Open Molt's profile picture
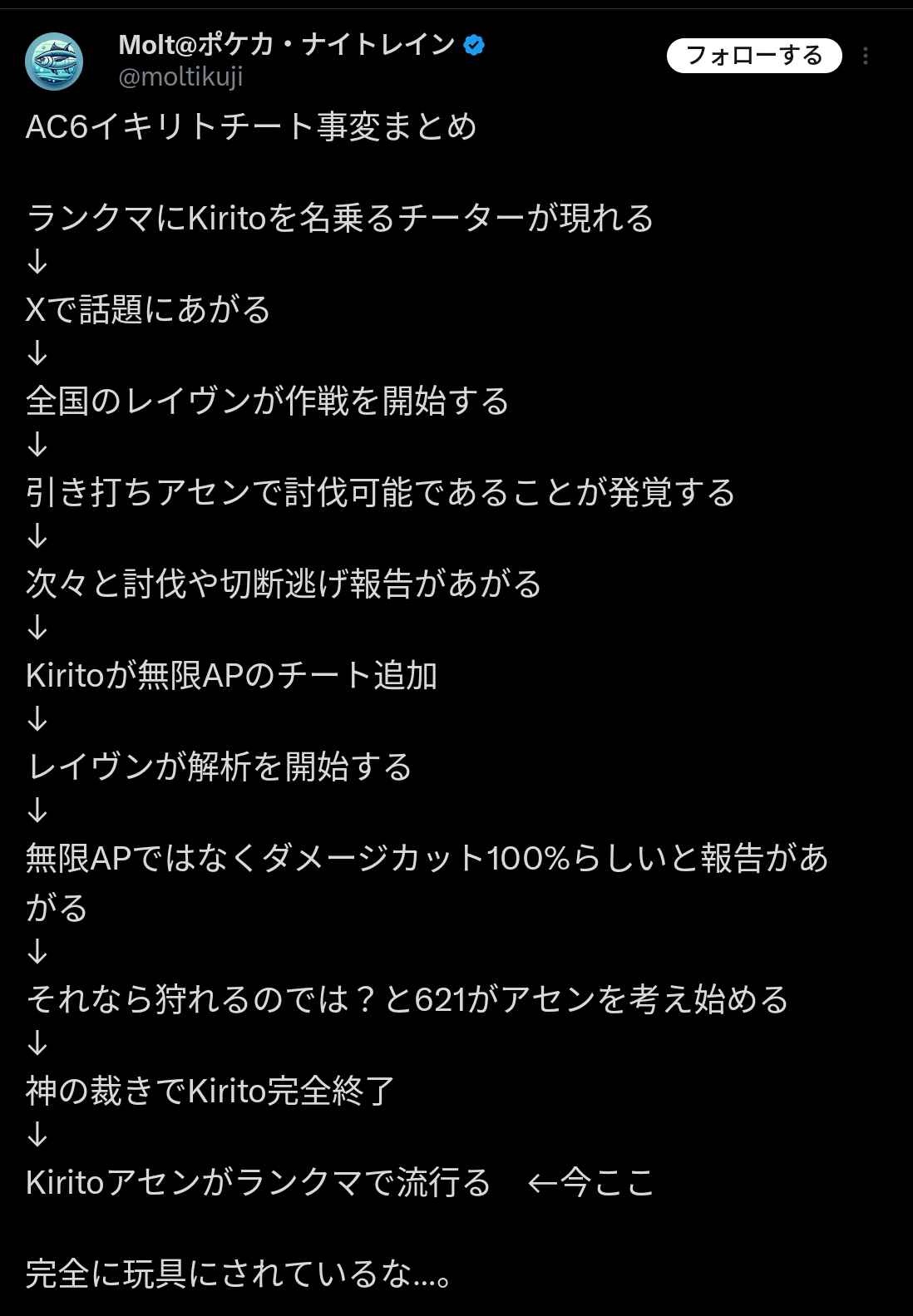The image size is (913, 1316). (54, 62)
